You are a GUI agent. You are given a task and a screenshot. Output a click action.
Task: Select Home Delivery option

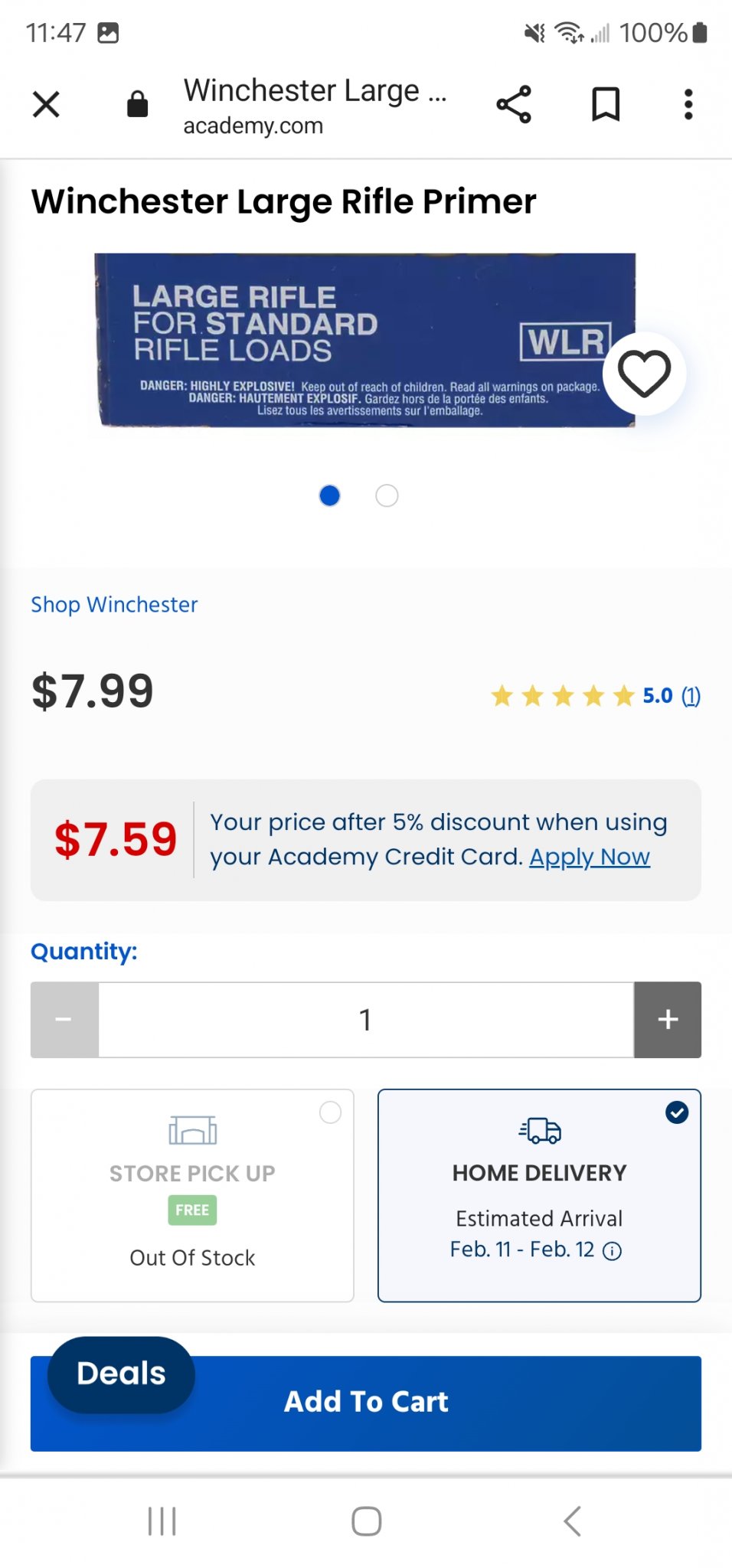pyautogui.click(x=539, y=1196)
